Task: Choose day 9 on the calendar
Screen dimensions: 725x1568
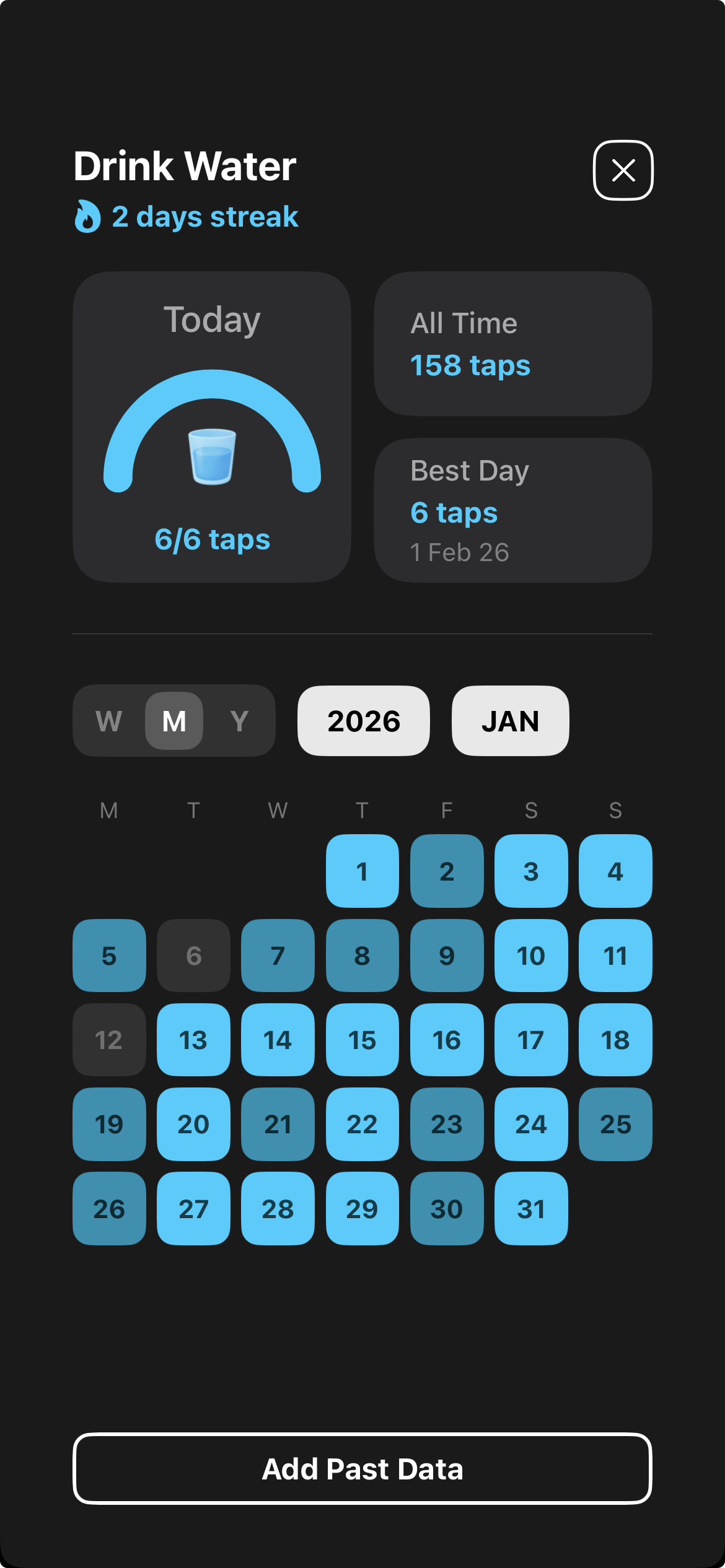Action: coord(447,956)
